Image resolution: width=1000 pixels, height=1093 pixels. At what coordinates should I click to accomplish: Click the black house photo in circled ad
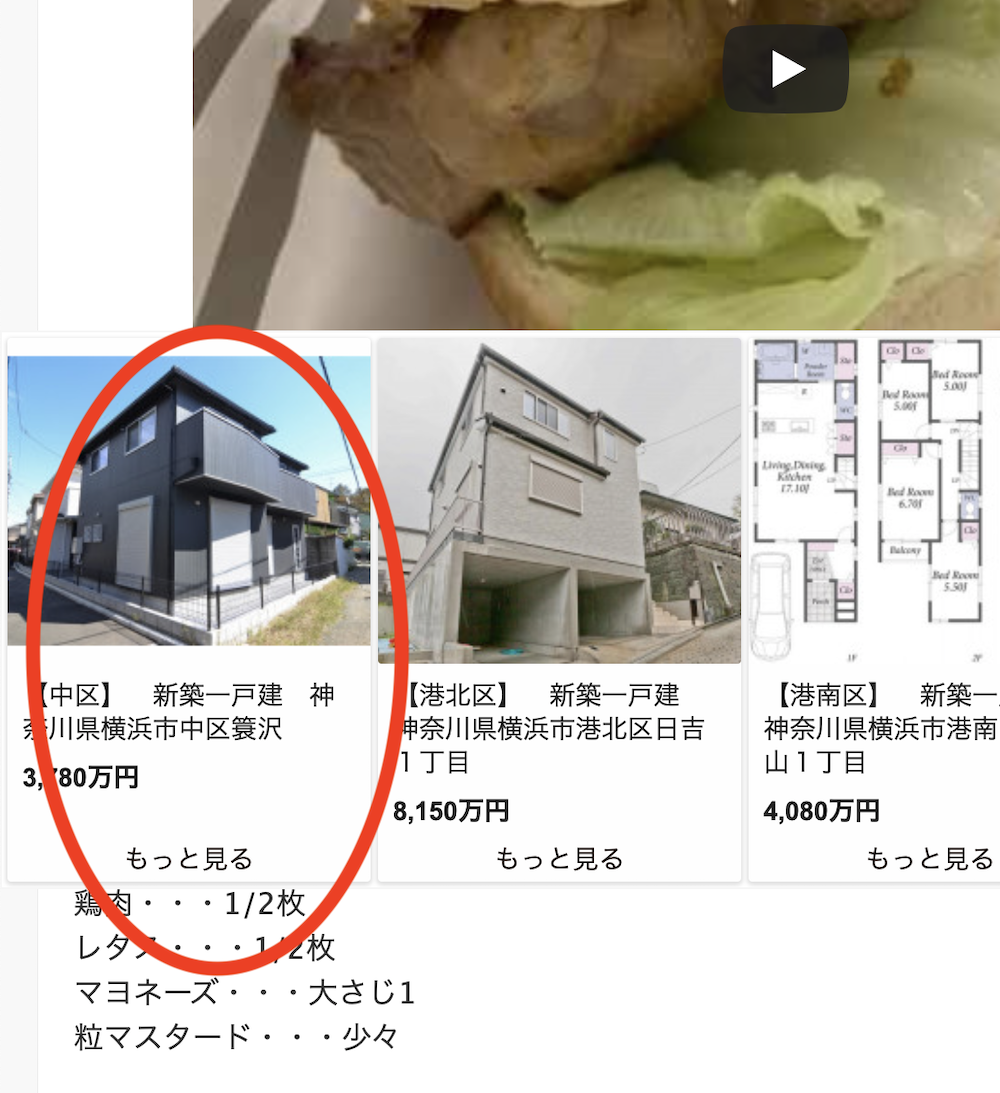coord(188,495)
